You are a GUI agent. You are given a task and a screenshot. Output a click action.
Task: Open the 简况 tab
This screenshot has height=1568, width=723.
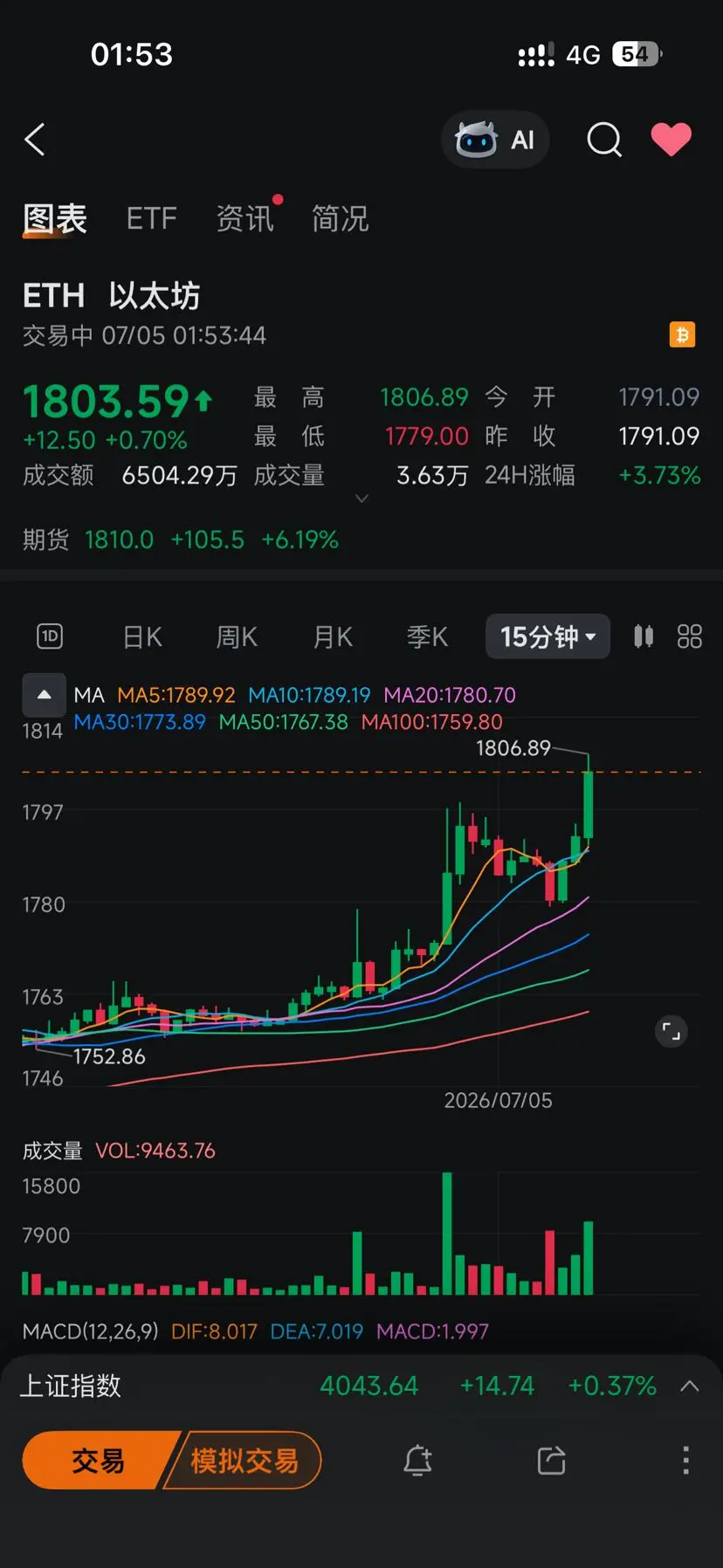(x=341, y=218)
